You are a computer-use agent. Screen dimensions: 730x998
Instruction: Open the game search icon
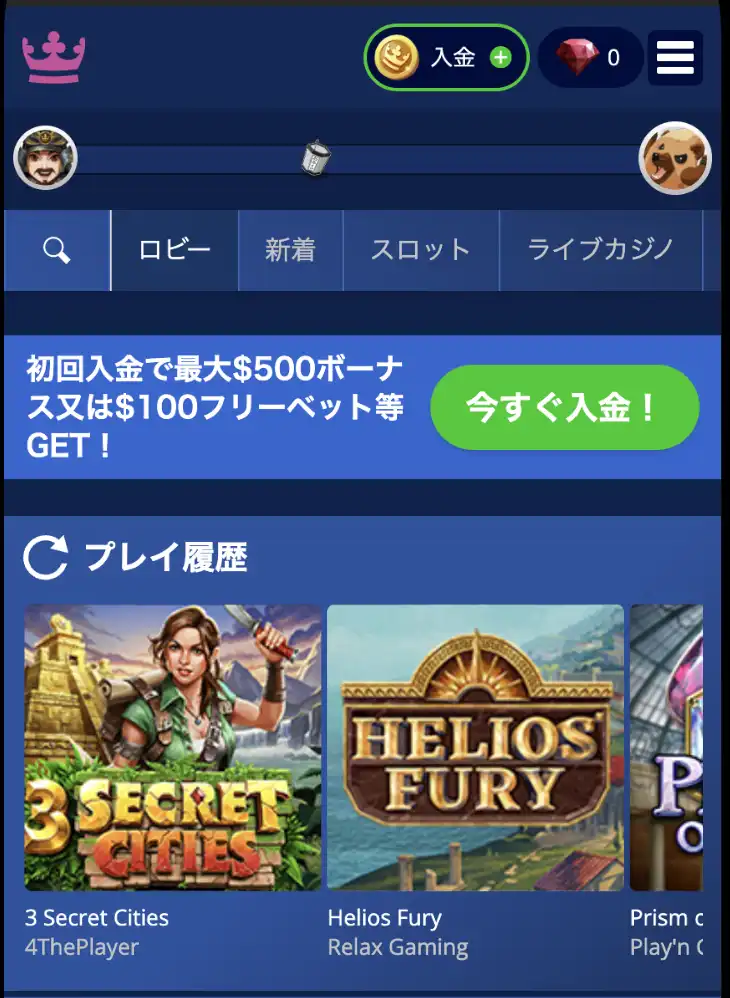[57, 250]
